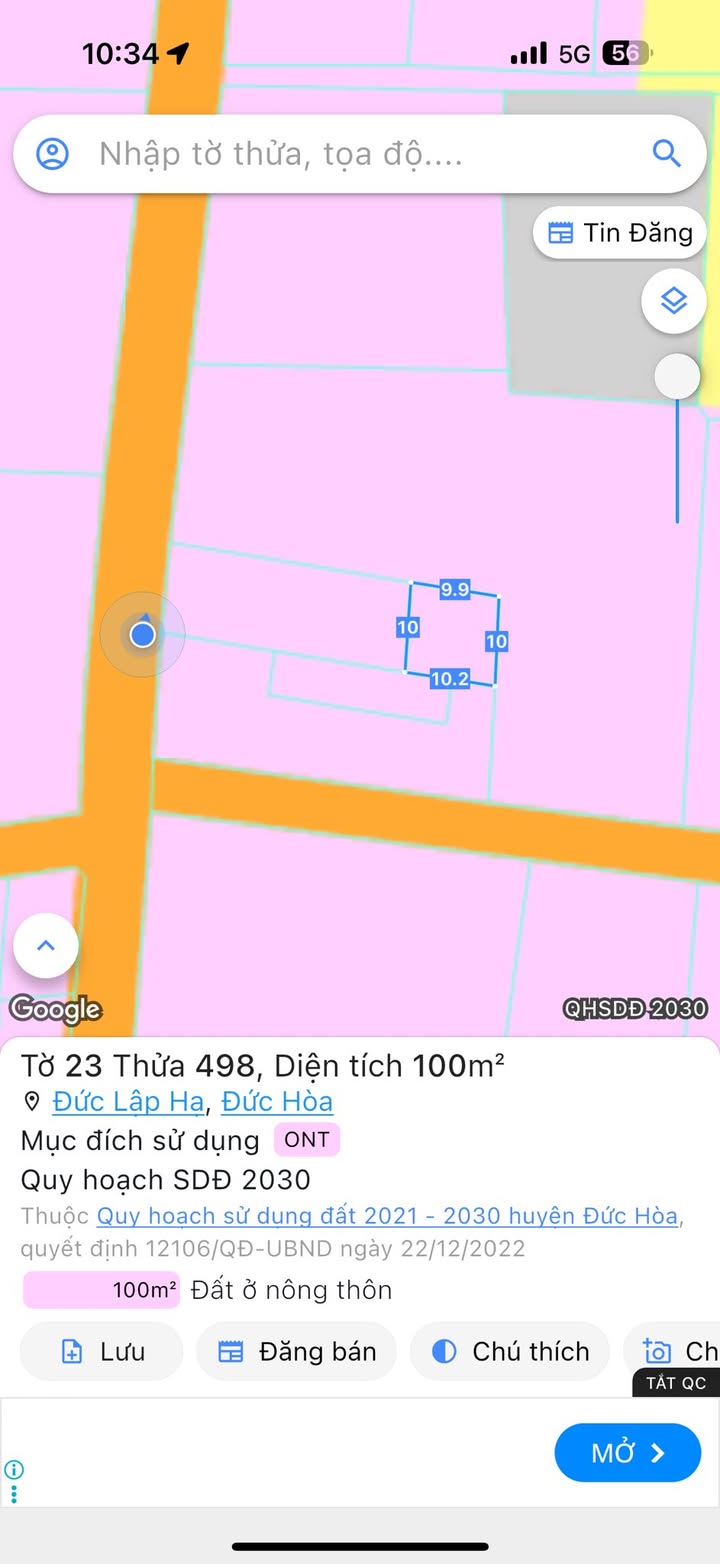The width and height of the screenshot is (720, 1564).
Task: Open the Đức Lập Hạ link
Action: tap(130, 1102)
